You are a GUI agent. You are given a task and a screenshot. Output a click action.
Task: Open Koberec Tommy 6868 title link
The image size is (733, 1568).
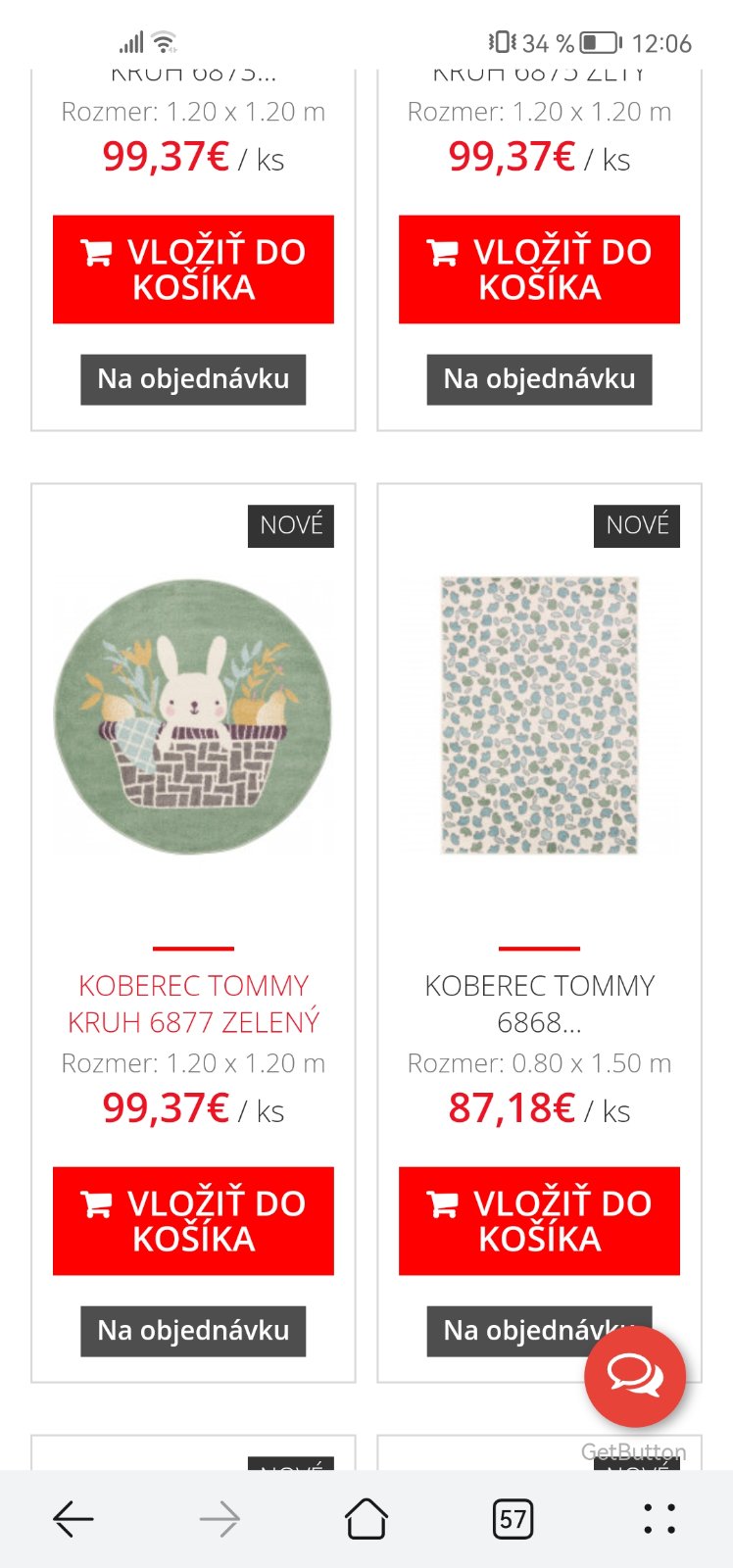coord(539,1004)
